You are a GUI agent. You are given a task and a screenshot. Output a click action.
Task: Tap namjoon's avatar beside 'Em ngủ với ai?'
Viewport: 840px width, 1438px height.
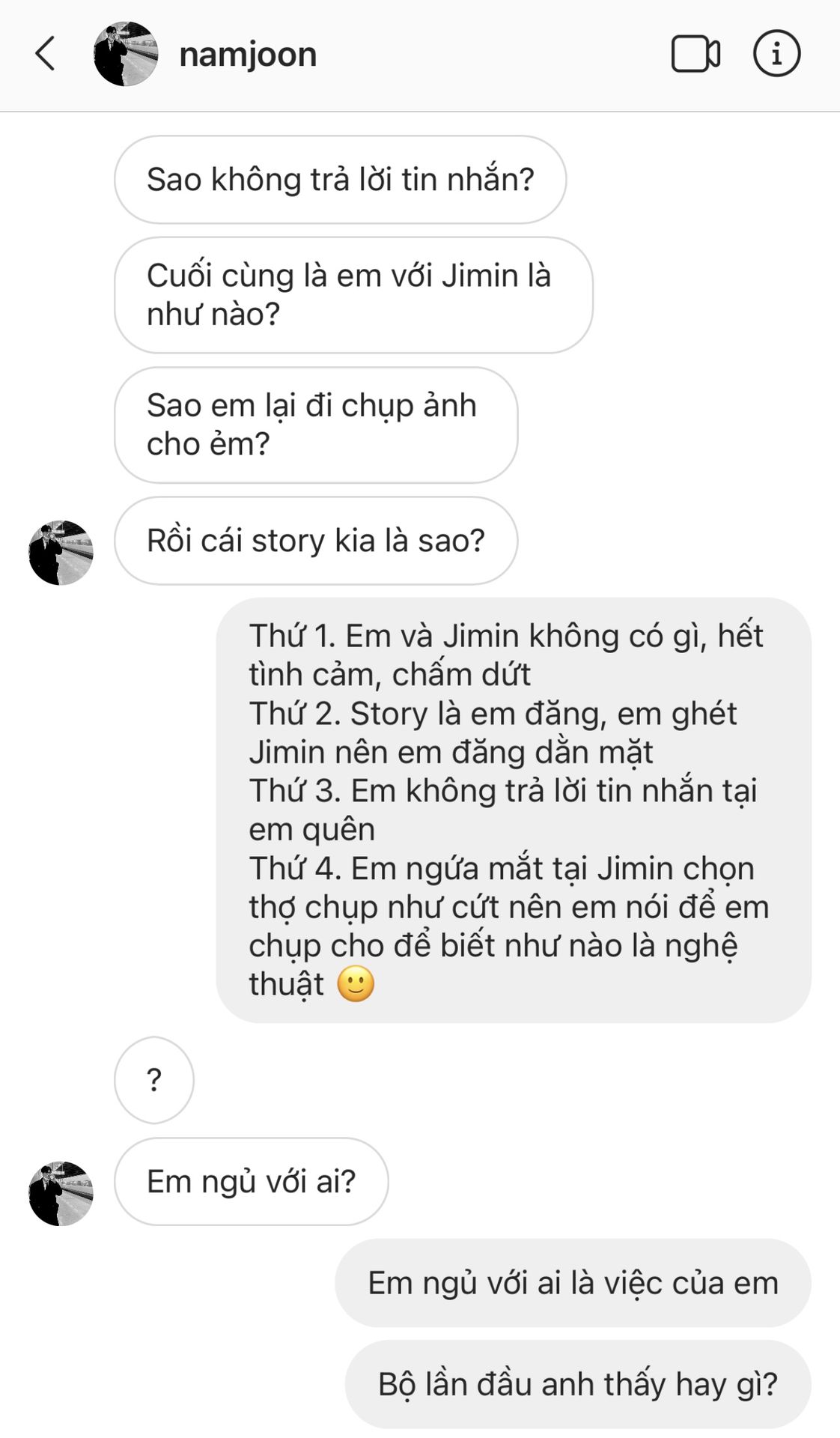[61, 1193]
